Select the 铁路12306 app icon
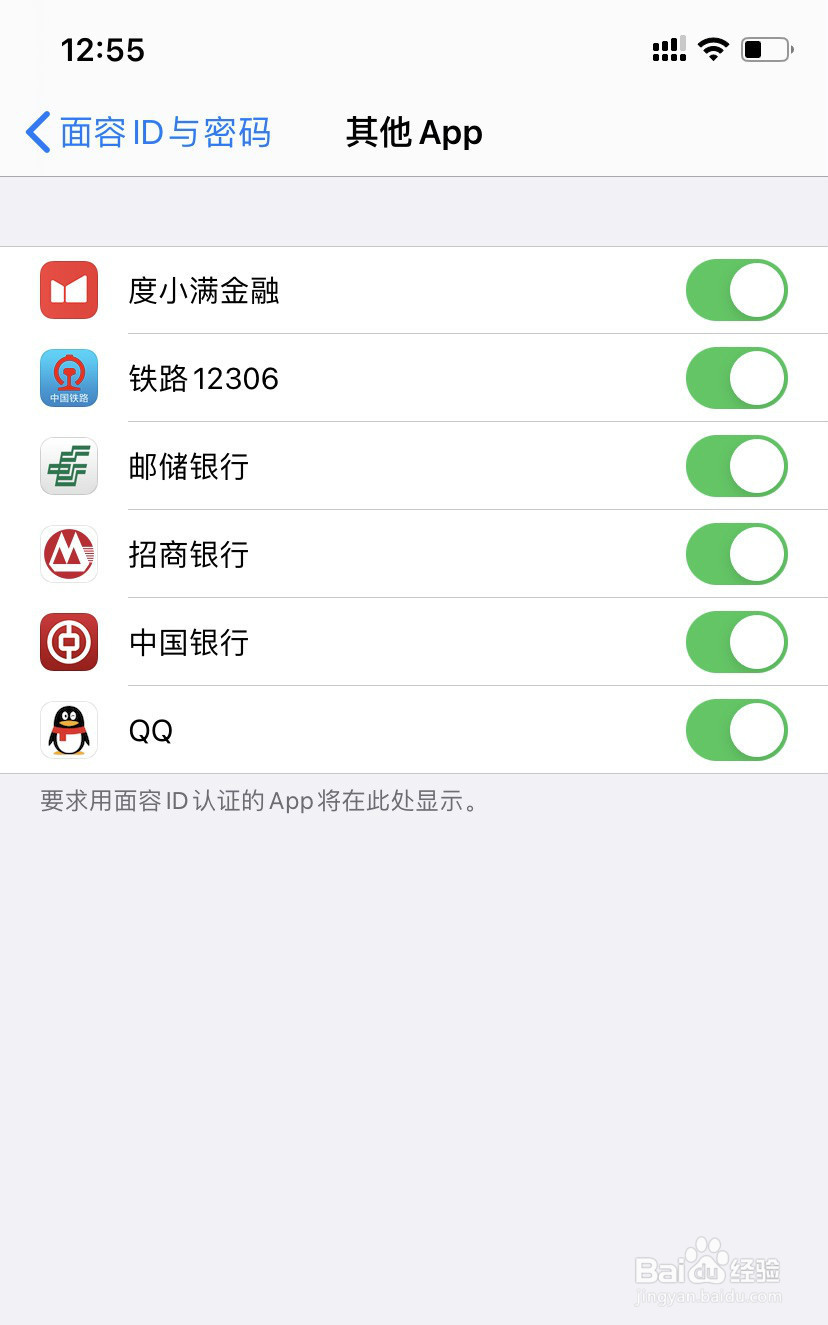This screenshot has width=828, height=1325. [68, 378]
